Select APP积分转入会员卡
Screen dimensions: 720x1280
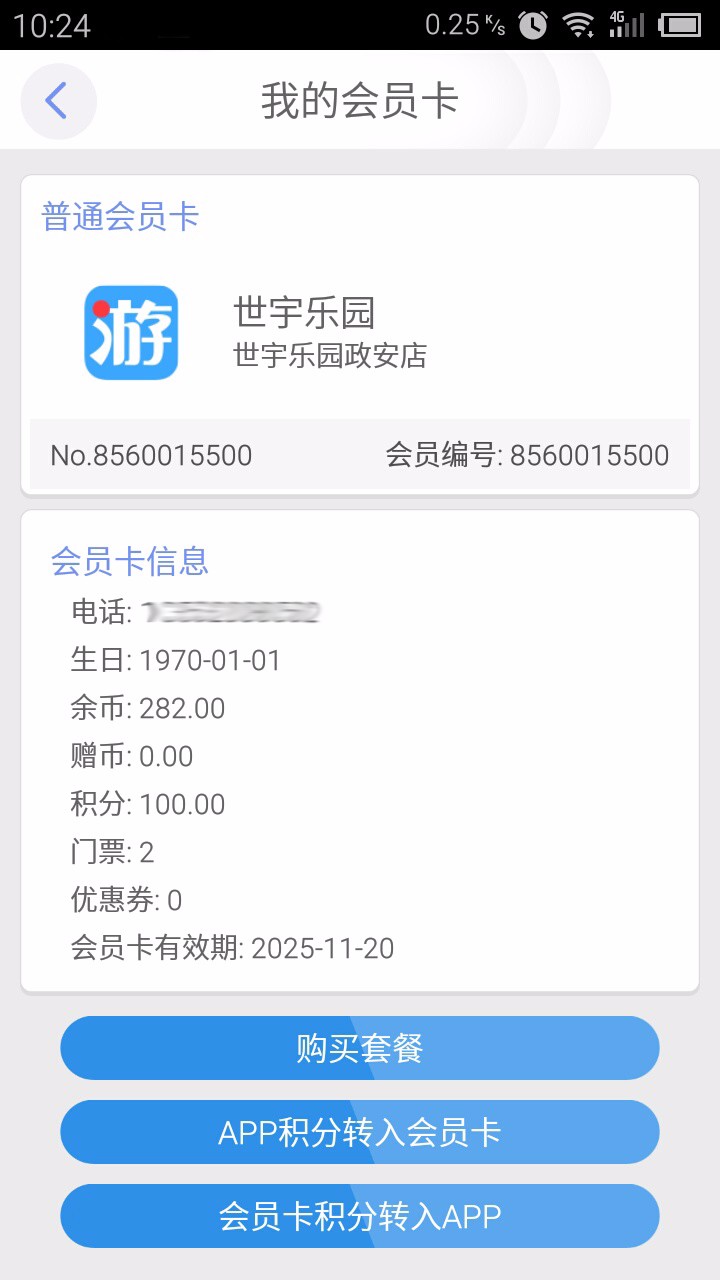pyautogui.click(x=360, y=1132)
